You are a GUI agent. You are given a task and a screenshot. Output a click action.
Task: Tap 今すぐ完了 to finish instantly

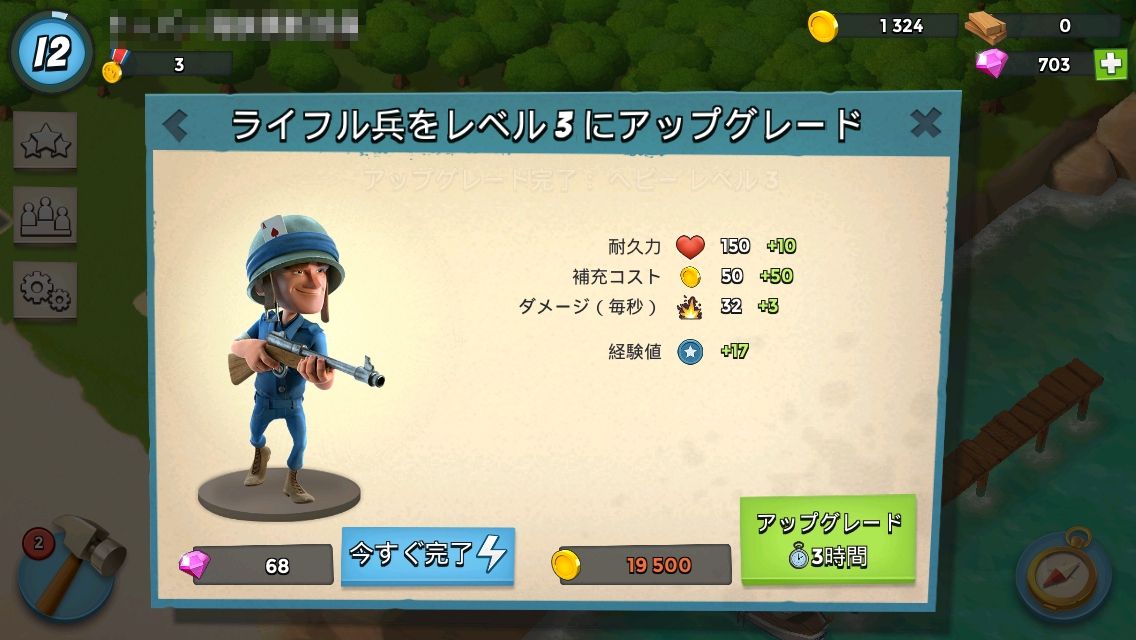coord(428,555)
